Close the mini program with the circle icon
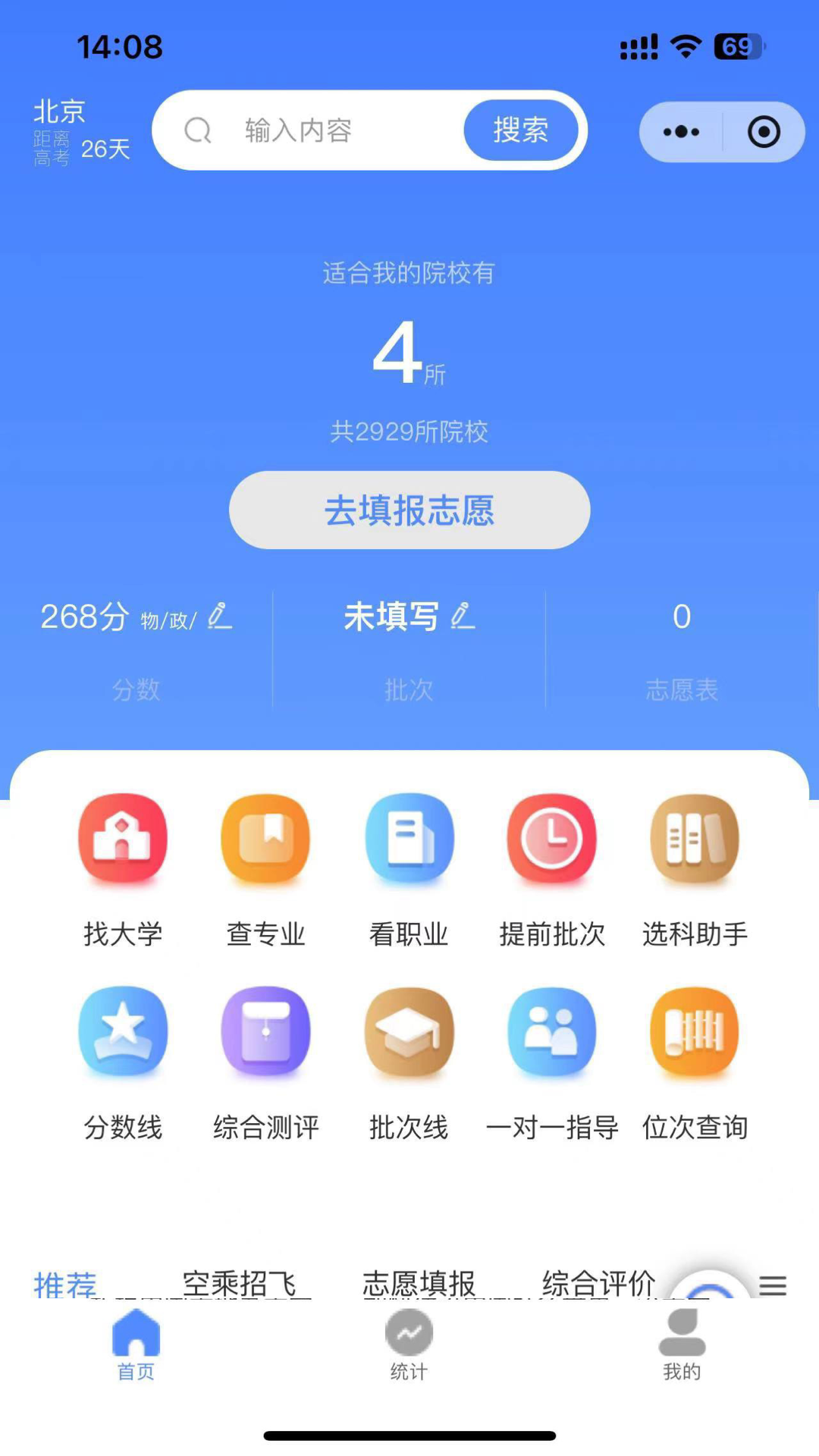 point(763,132)
